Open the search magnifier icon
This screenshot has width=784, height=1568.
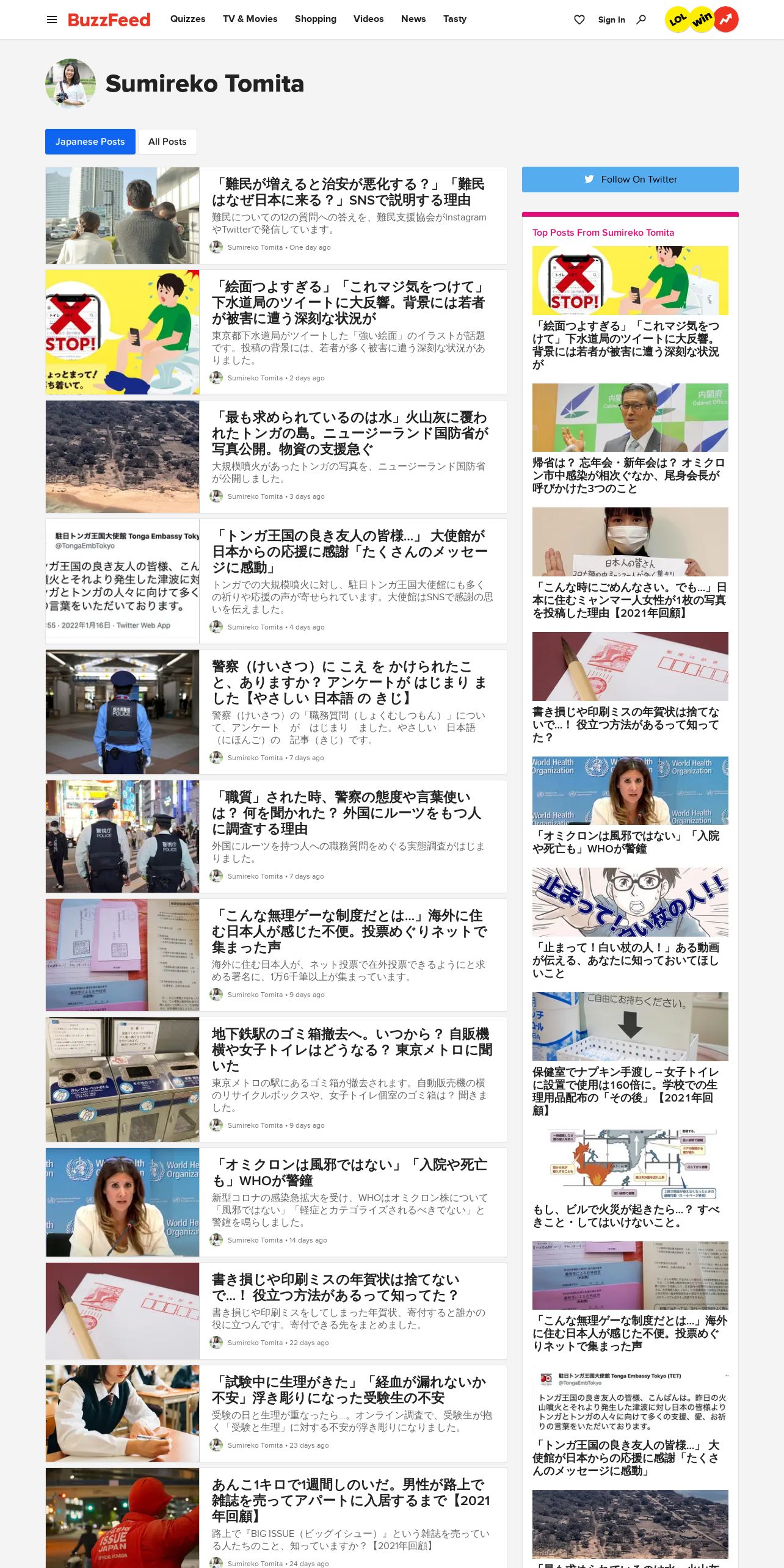pos(641,20)
